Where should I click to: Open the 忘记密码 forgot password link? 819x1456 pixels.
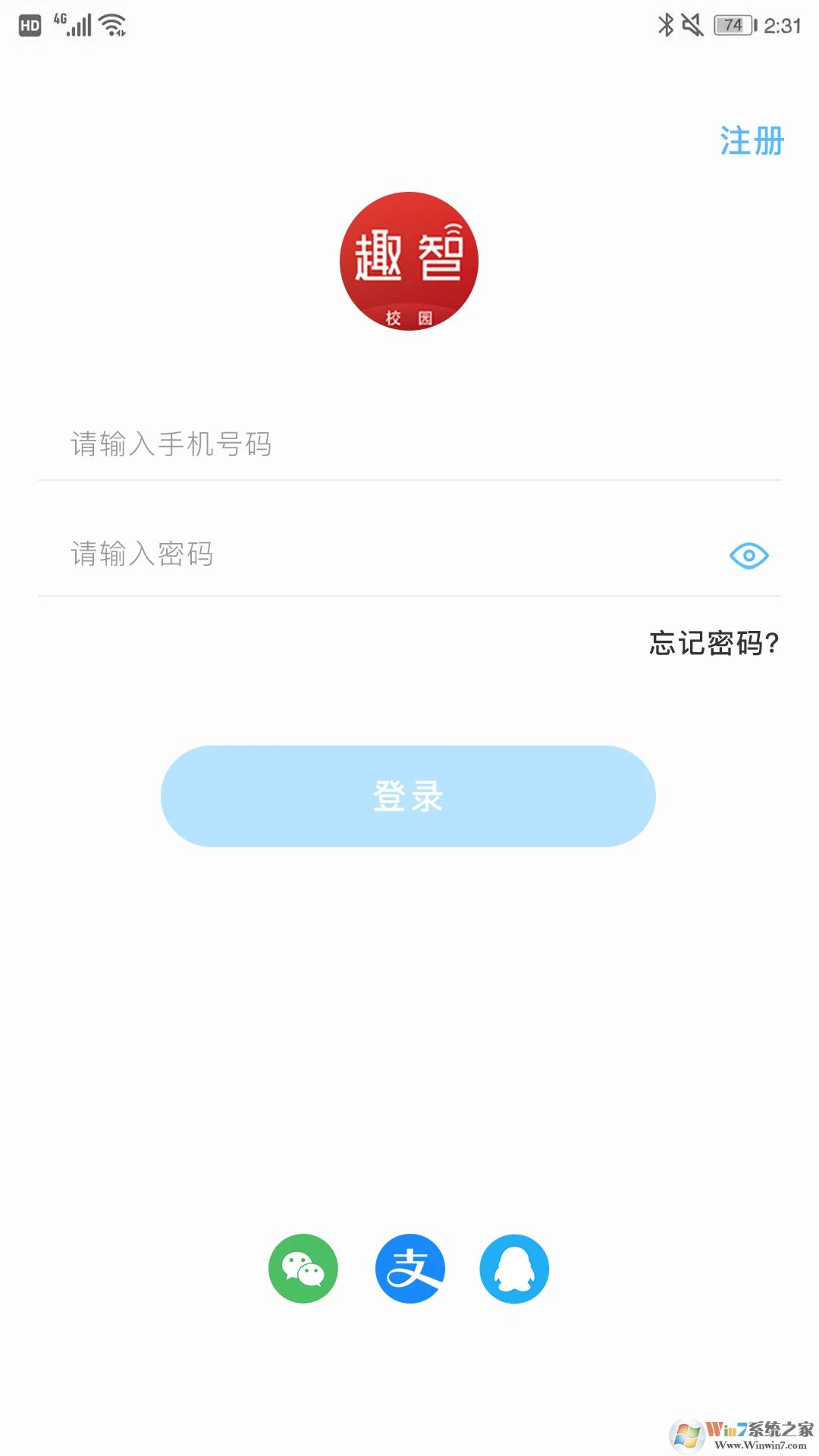(x=714, y=643)
